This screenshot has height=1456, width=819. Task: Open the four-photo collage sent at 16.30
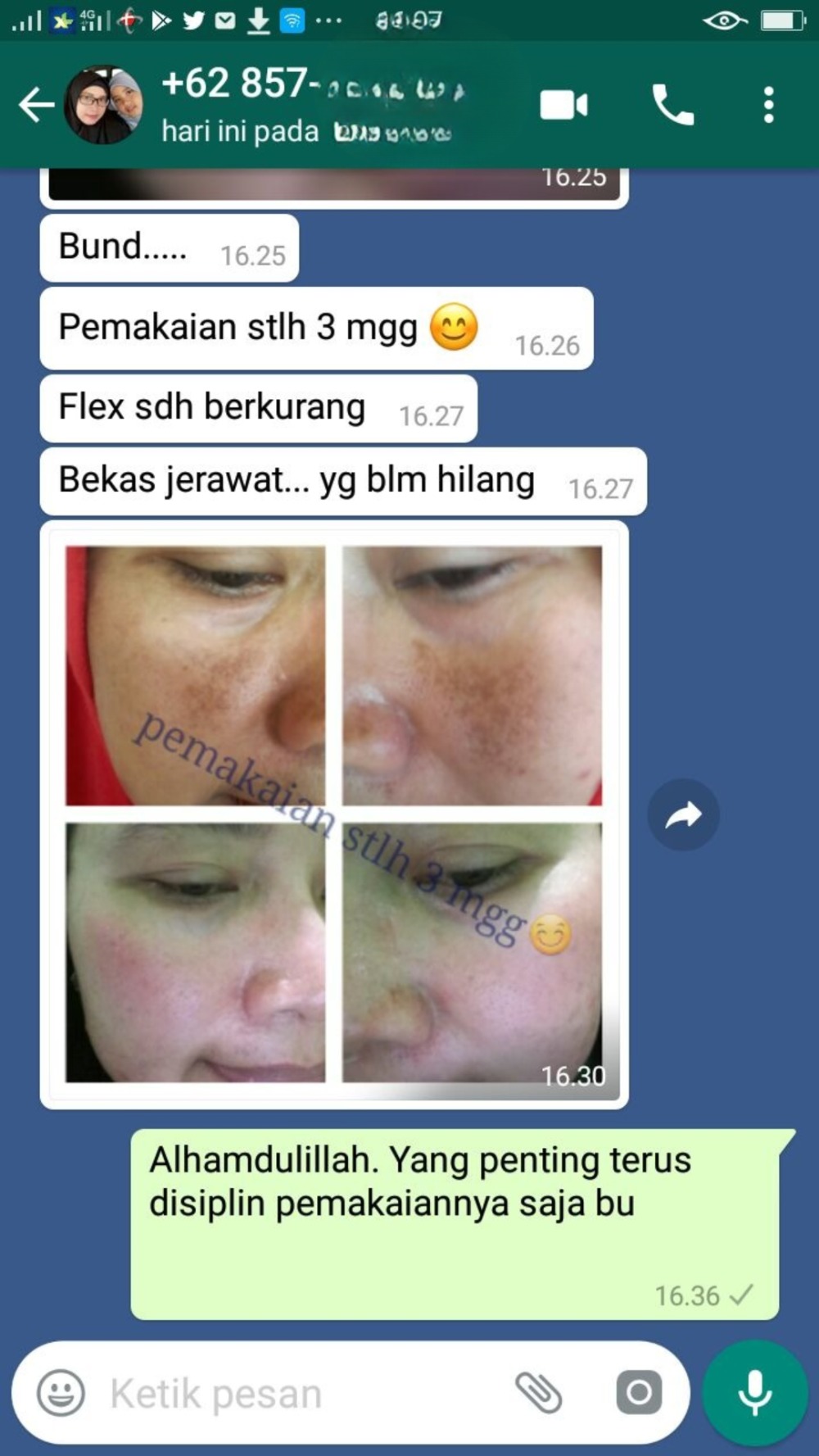[x=334, y=814]
